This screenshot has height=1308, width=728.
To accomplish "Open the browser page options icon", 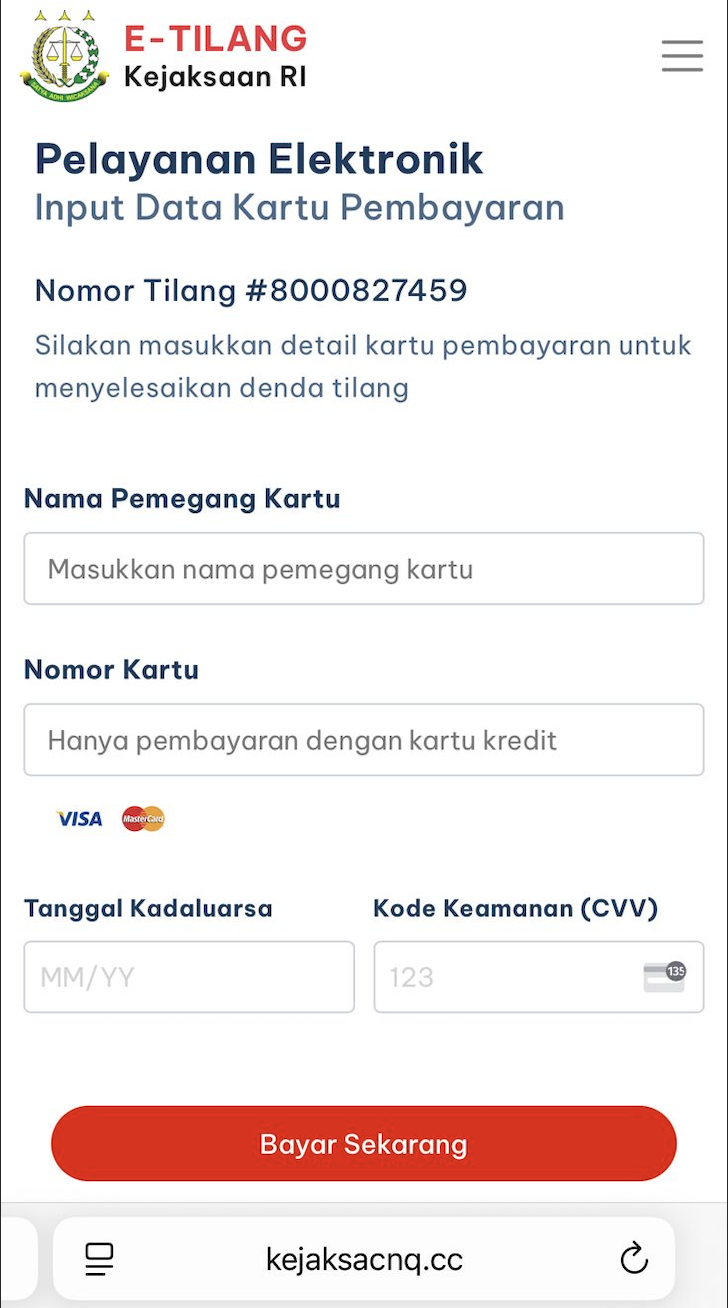I will (x=99, y=1258).
